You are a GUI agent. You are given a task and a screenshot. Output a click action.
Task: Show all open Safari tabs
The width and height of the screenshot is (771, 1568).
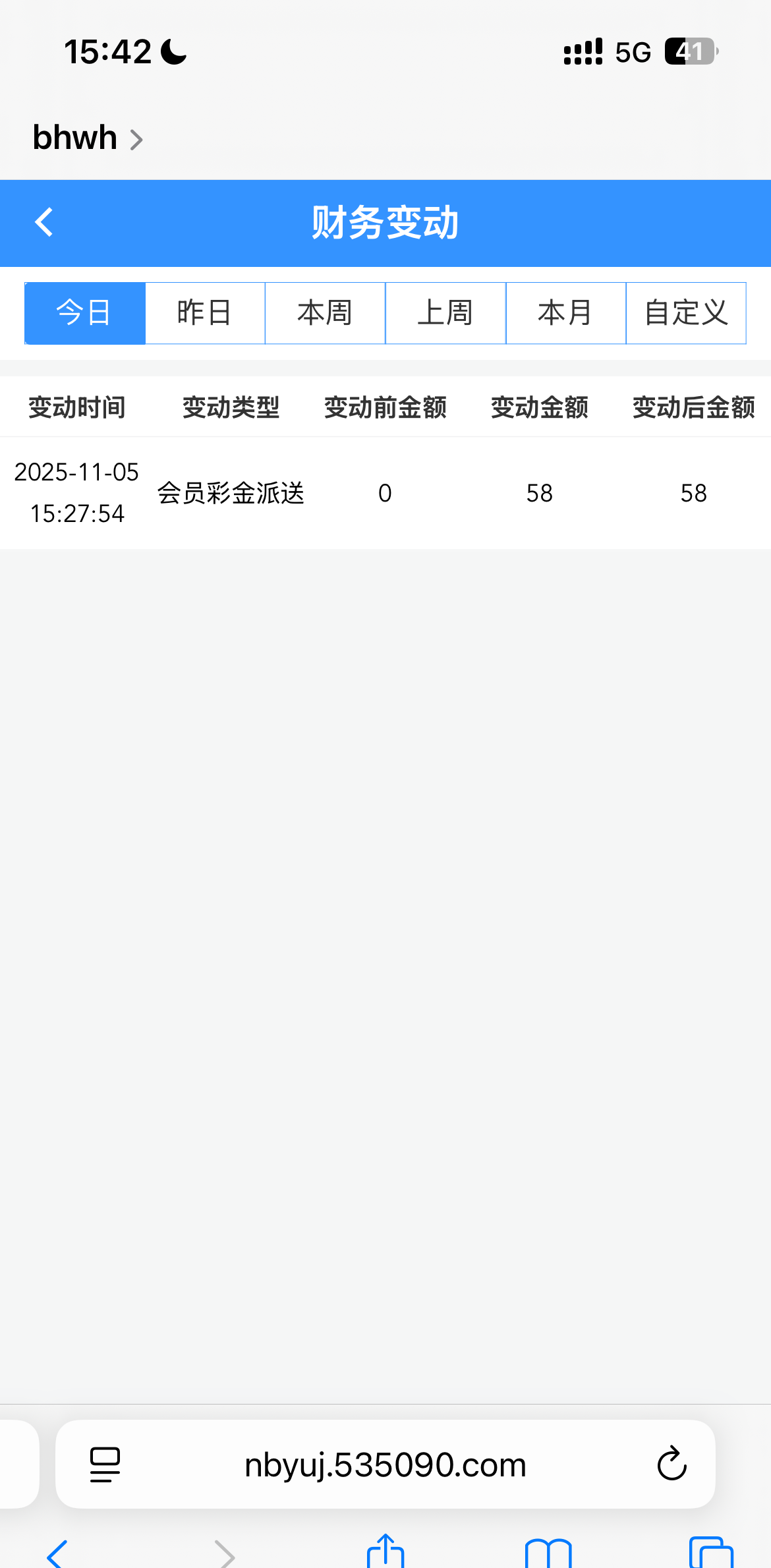(711, 1553)
